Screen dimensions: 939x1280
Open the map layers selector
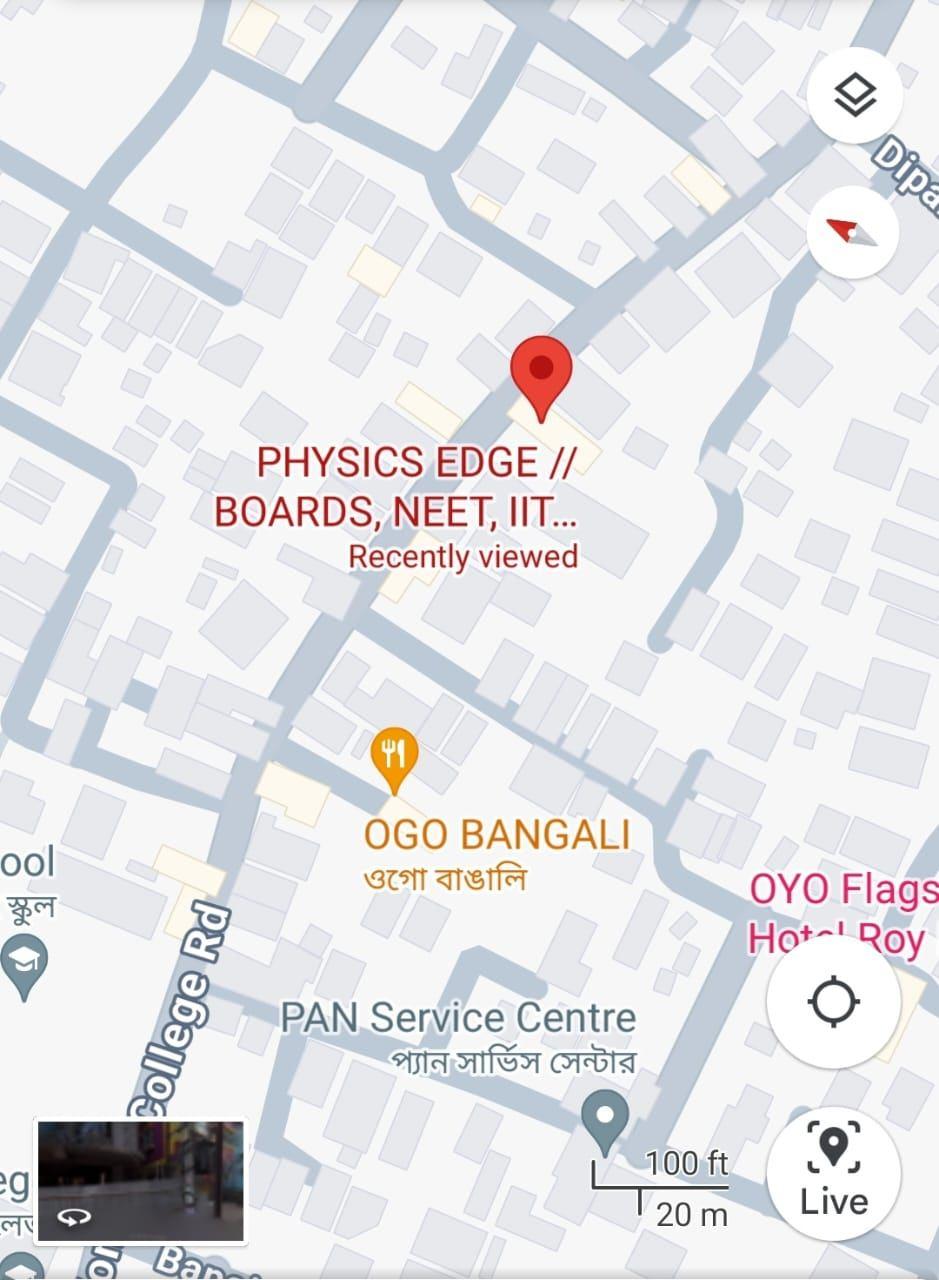[x=854, y=97]
